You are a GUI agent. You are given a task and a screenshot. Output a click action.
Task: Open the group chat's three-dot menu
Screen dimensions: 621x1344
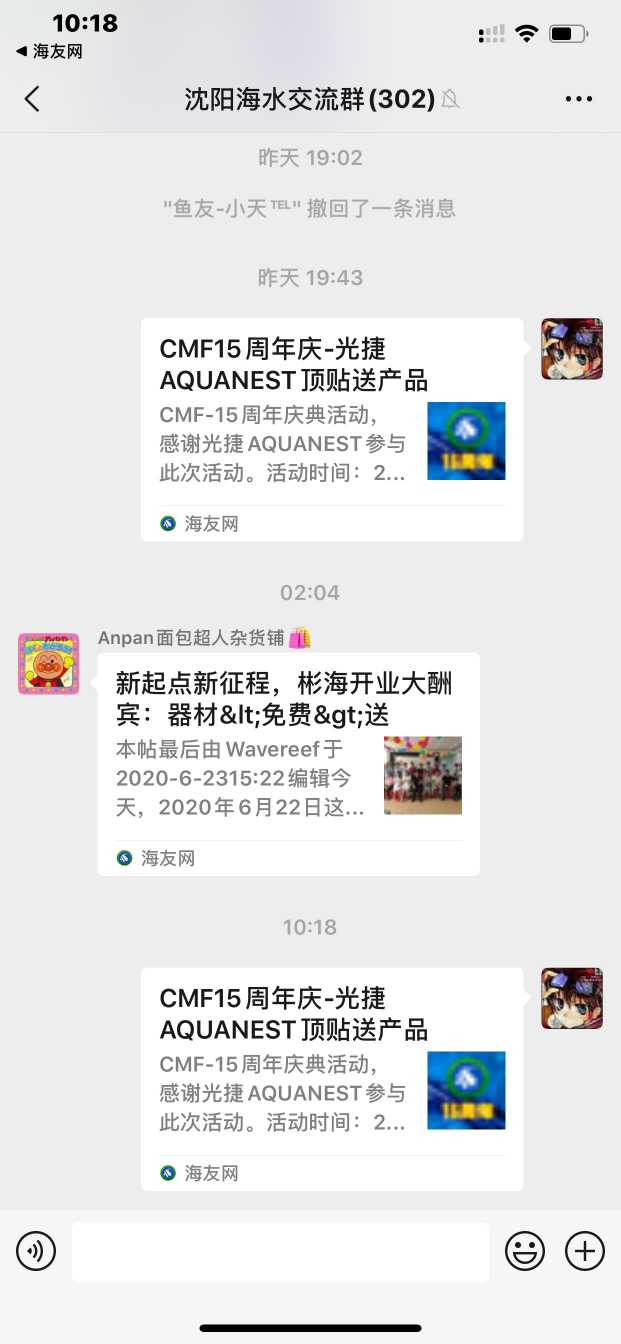pos(579,98)
